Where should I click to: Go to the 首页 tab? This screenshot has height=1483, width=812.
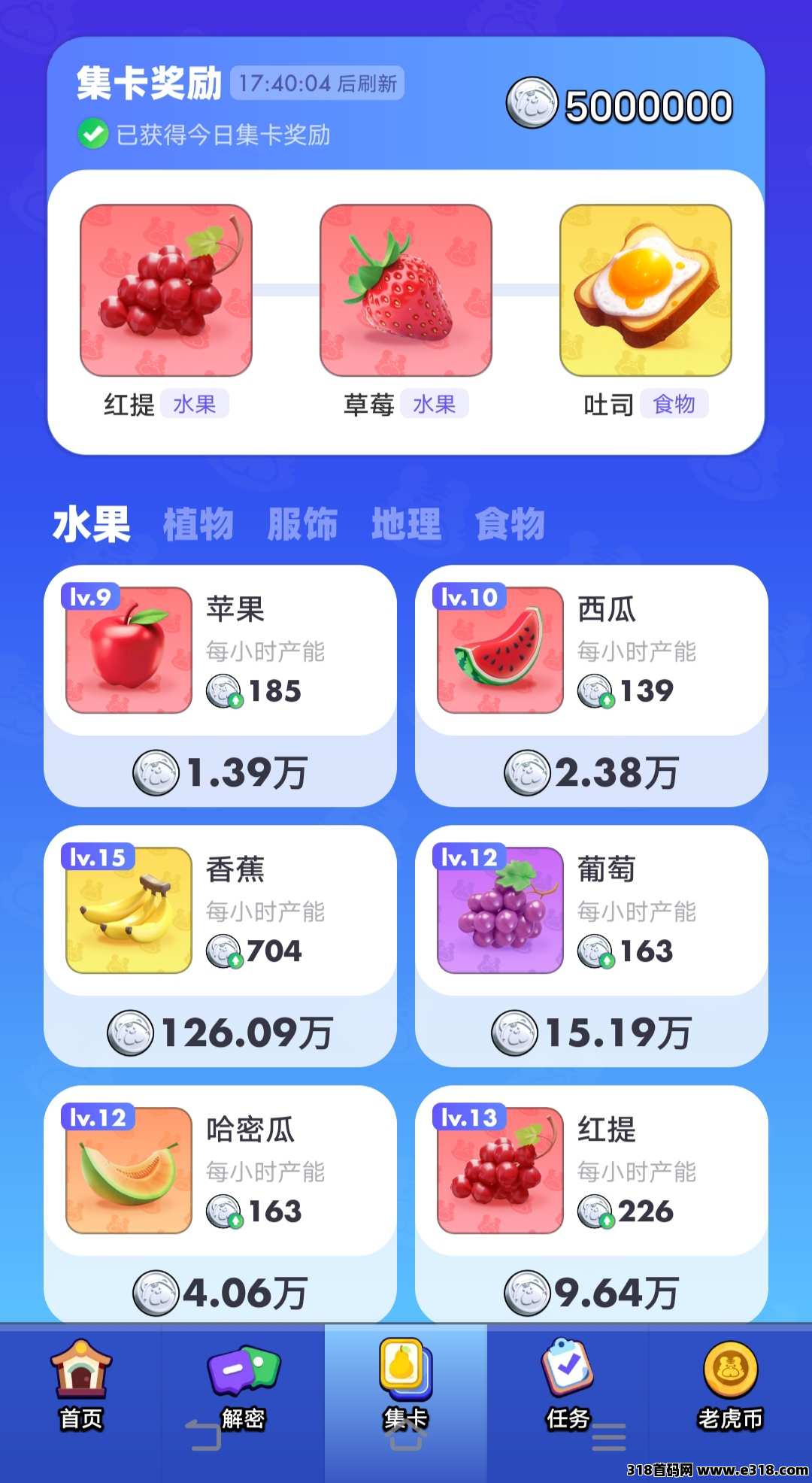click(81, 1385)
